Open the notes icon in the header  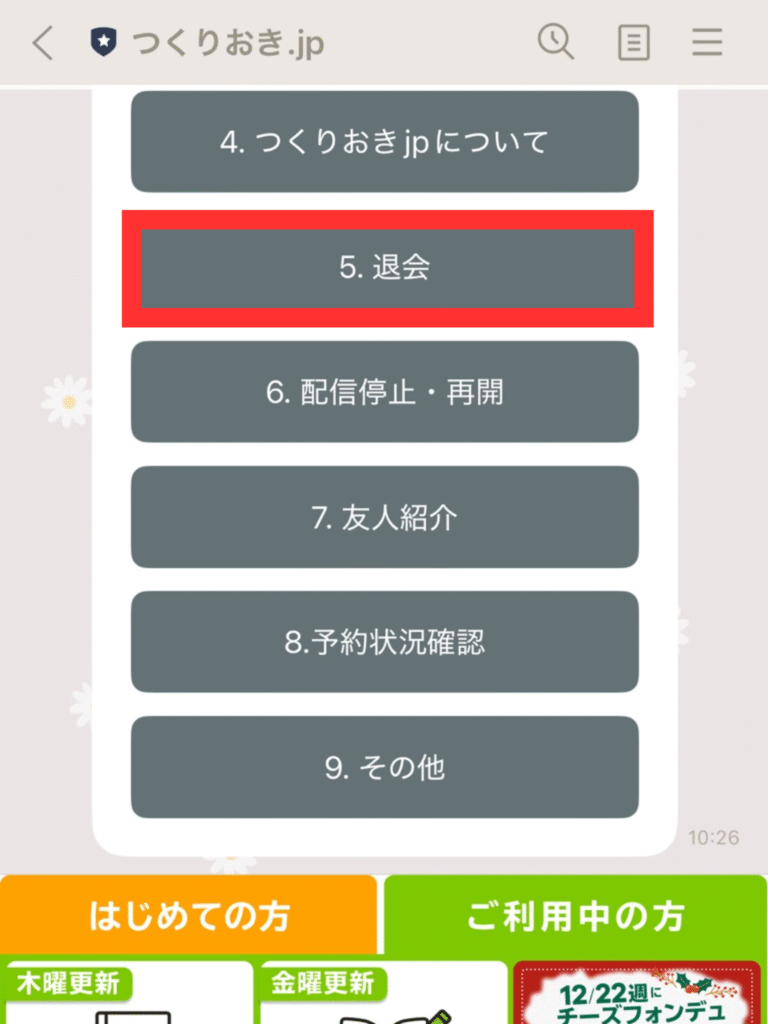coord(633,43)
